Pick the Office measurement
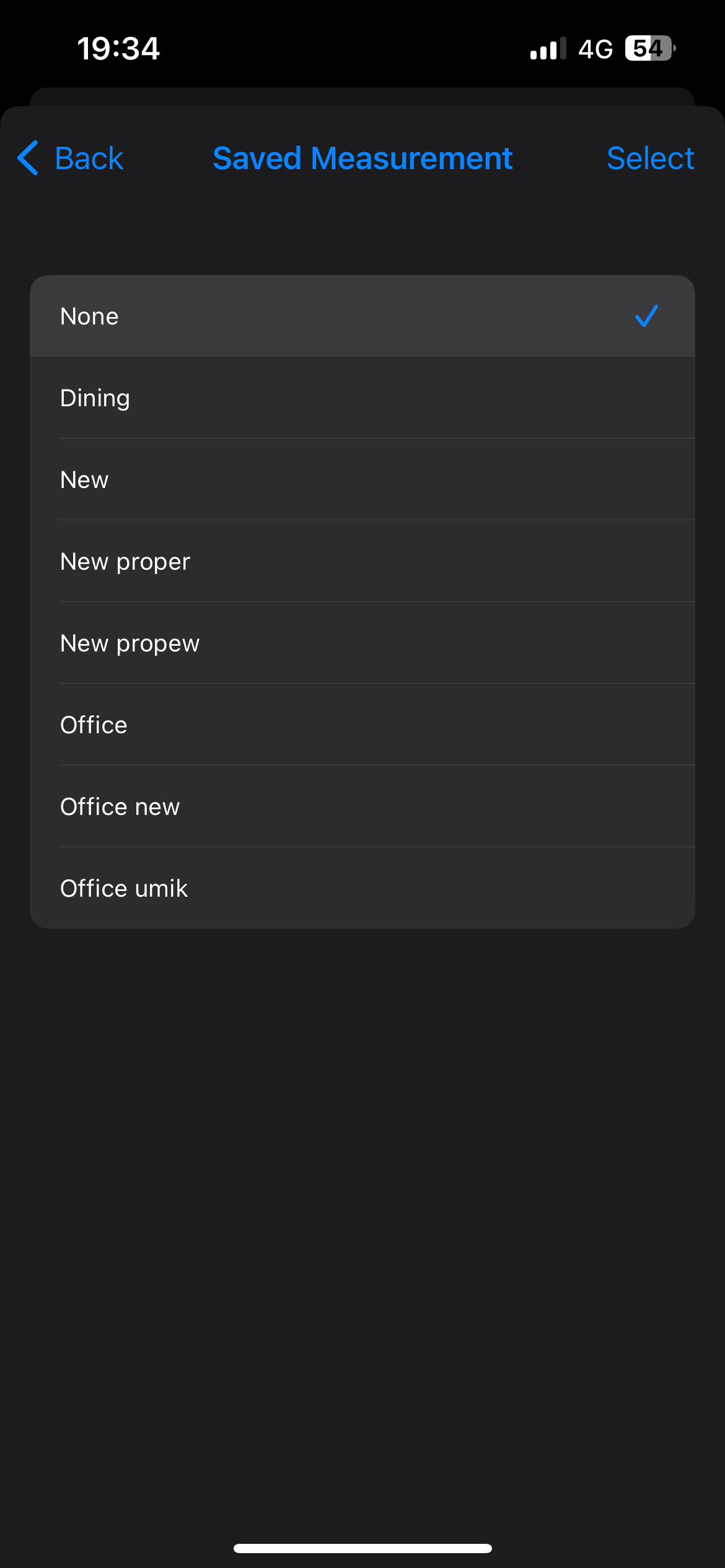725x1568 pixels. click(362, 725)
